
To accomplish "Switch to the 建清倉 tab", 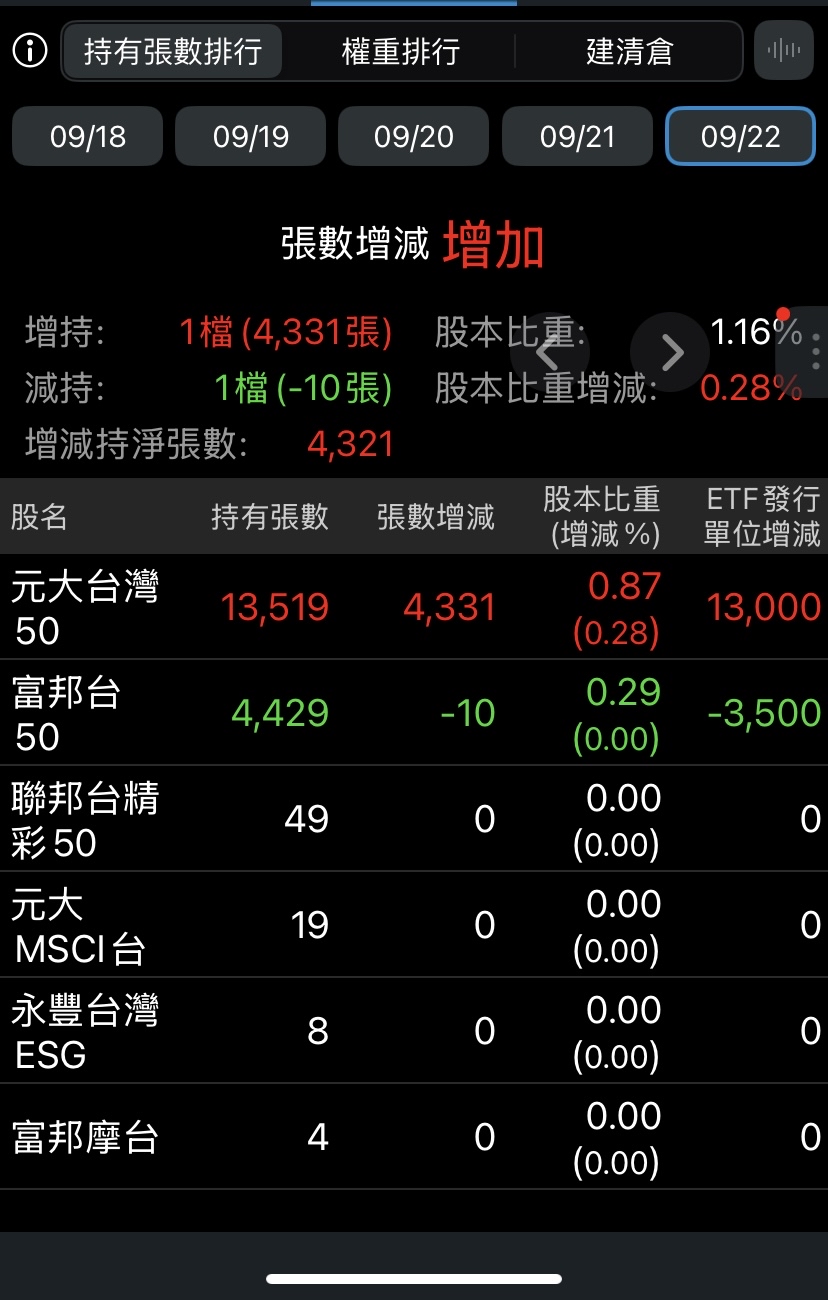I will [629, 51].
